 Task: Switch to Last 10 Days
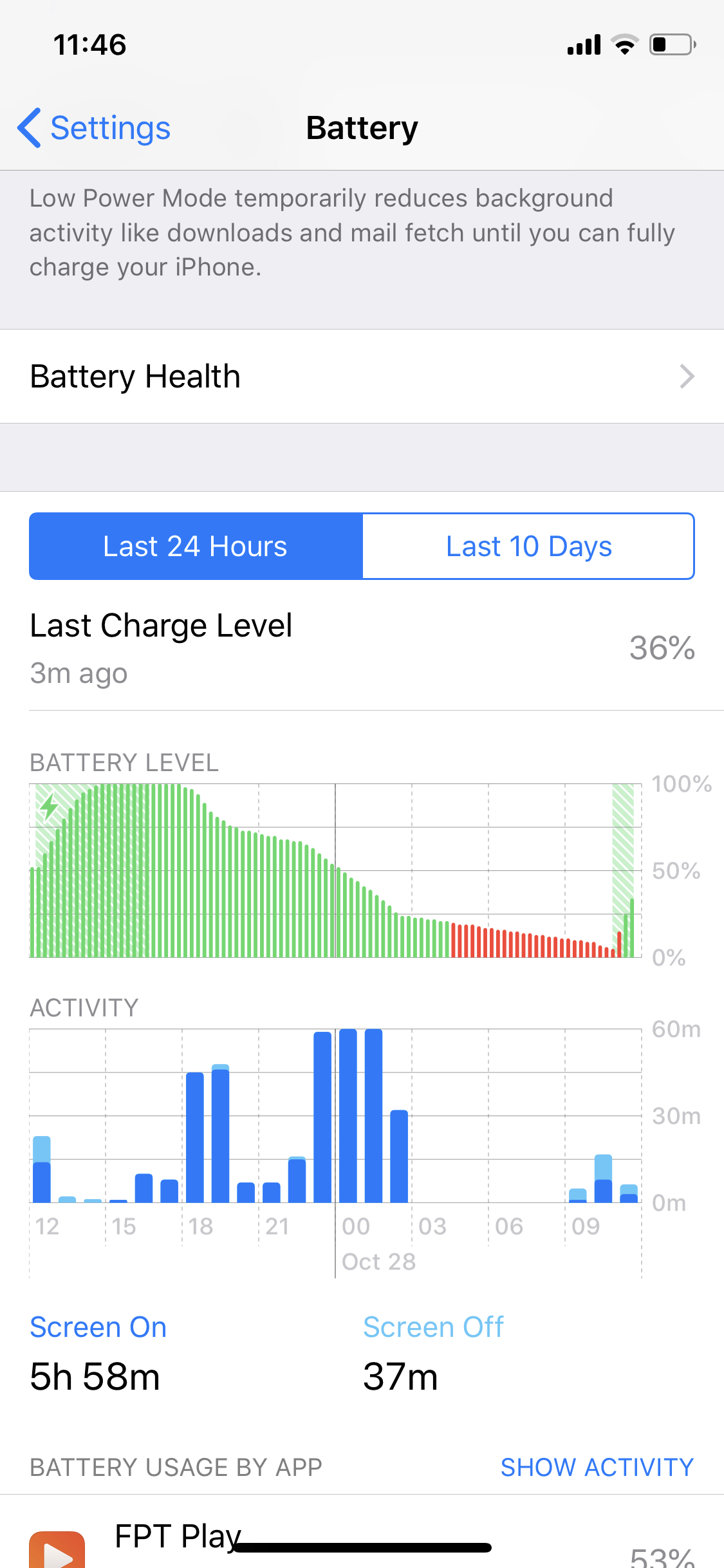pos(528,546)
